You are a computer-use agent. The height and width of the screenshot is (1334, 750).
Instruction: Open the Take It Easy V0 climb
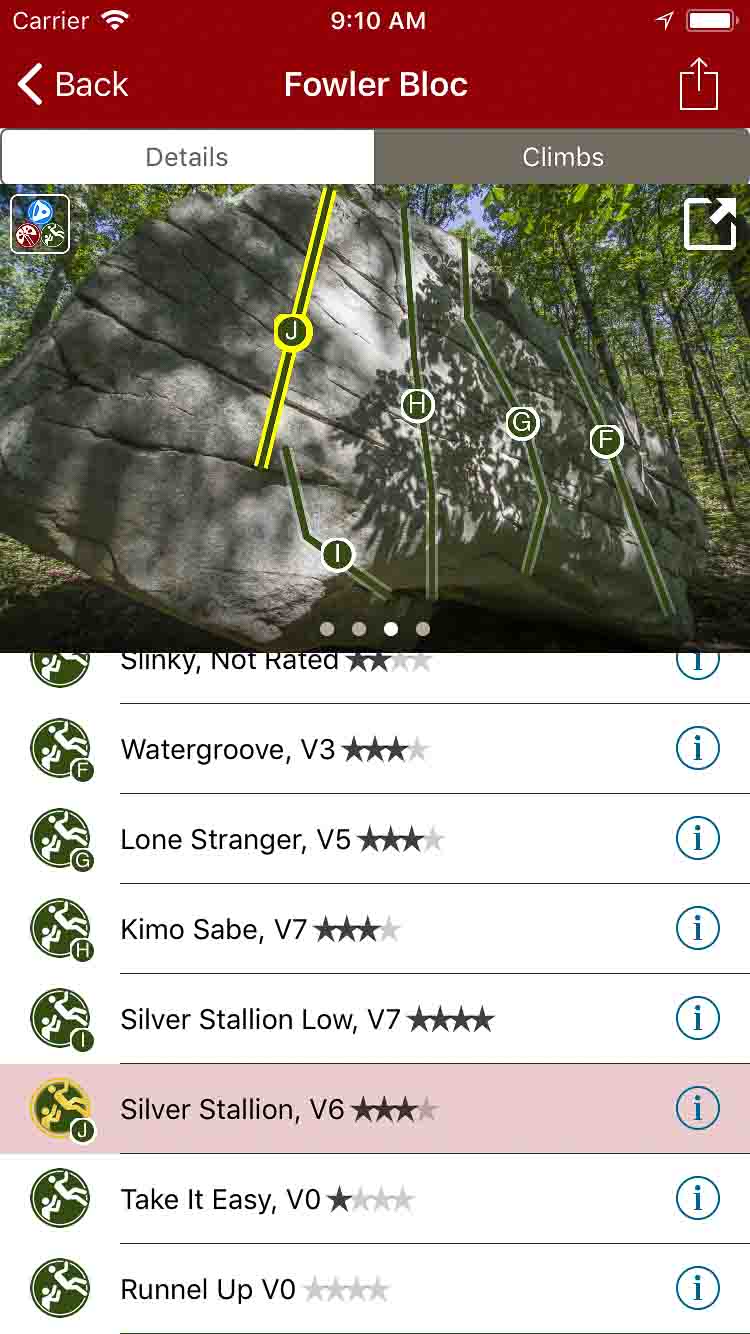pyautogui.click(x=267, y=1199)
